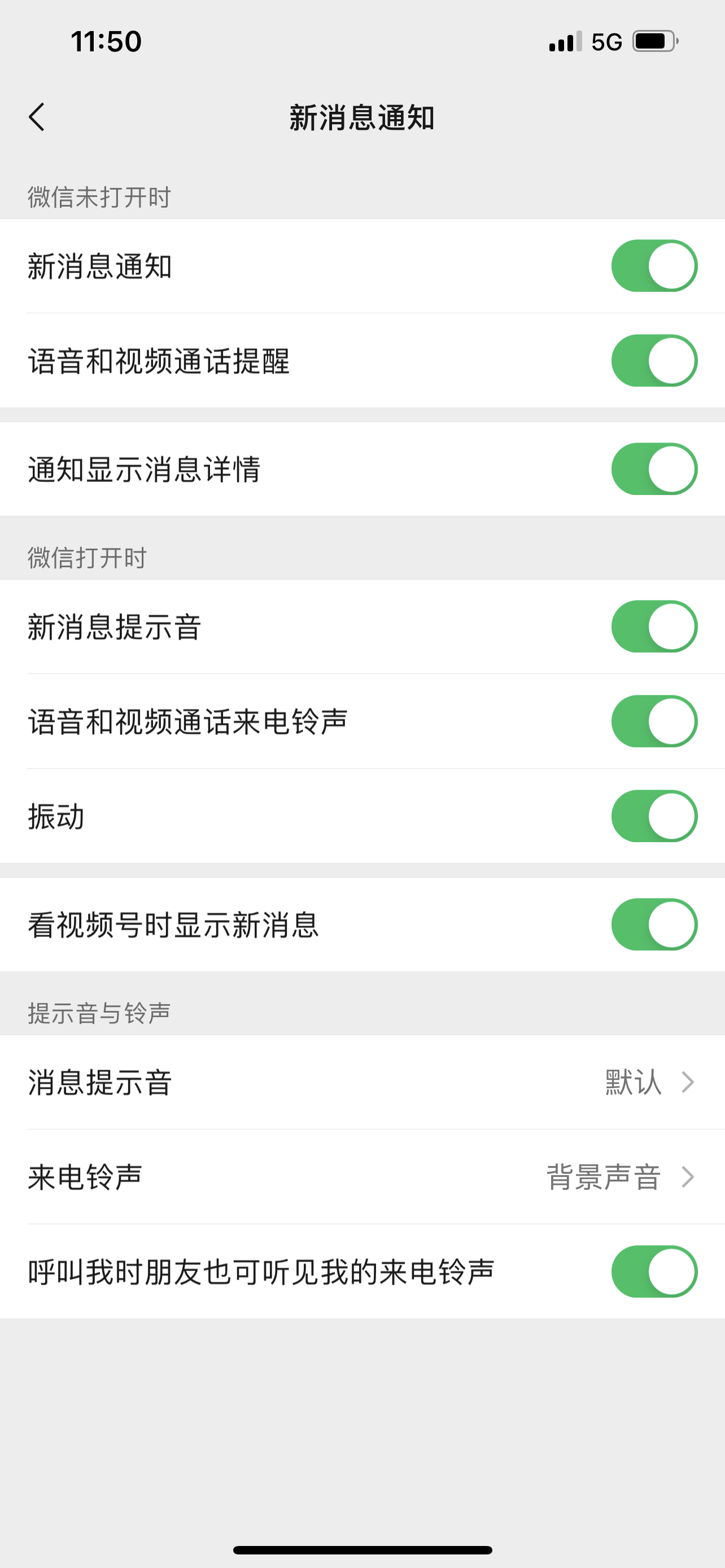This screenshot has width=725, height=1568.
Task: Toggle 看视频号时显示新消息
Action: tap(654, 924)
